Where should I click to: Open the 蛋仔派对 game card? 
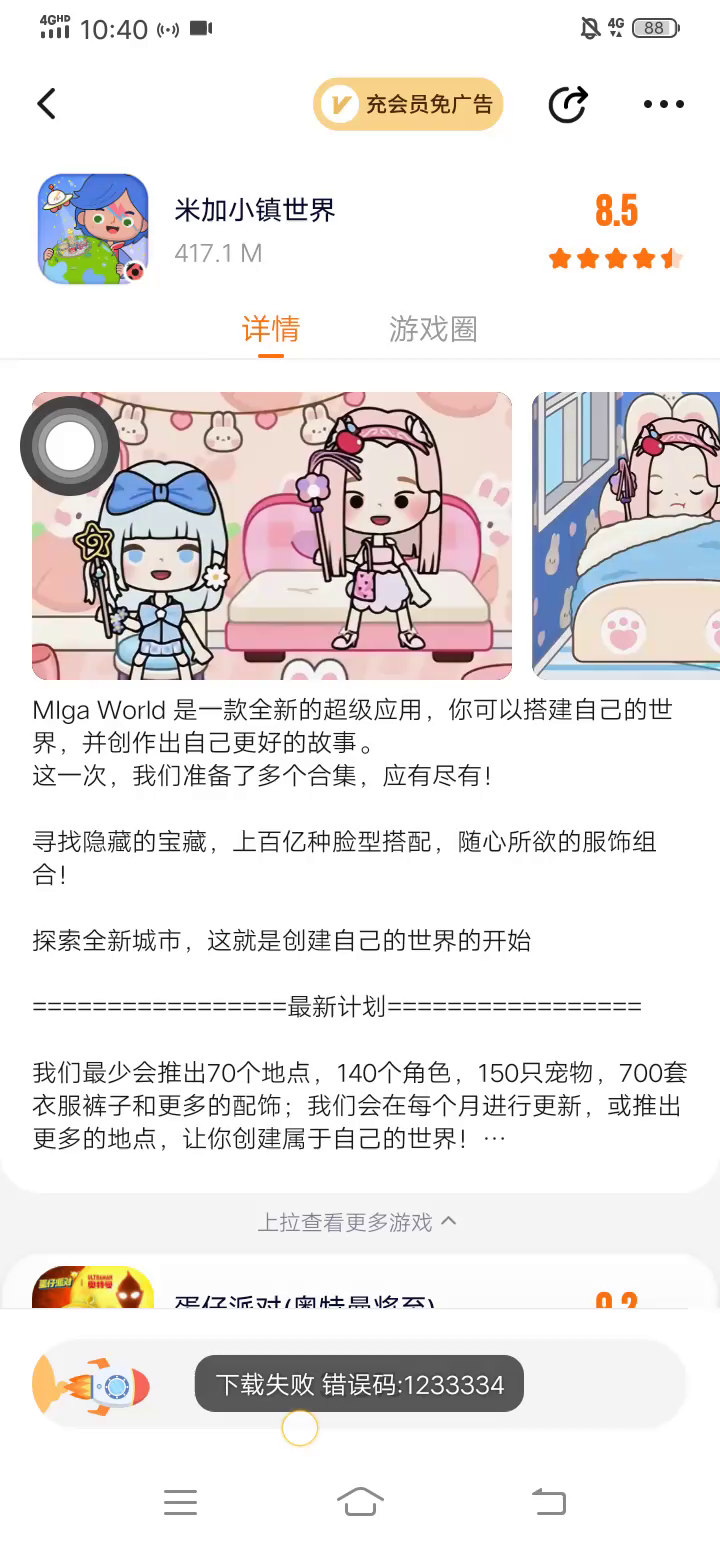click(360, 1286)
